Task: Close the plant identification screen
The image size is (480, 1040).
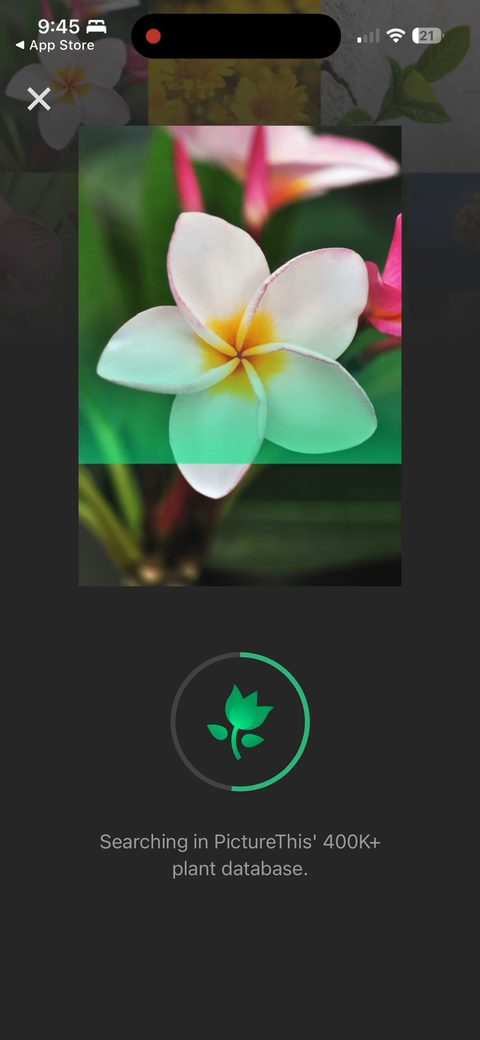Action: [x=39, y=99]
